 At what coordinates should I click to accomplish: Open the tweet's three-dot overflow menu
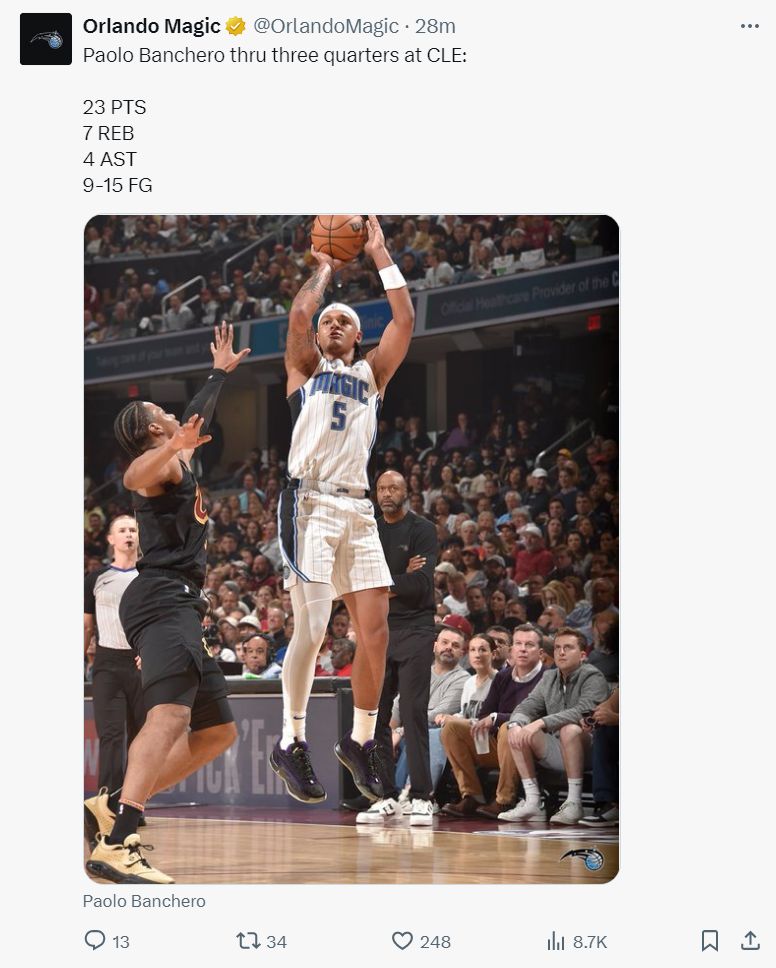[x=749, y=26]
